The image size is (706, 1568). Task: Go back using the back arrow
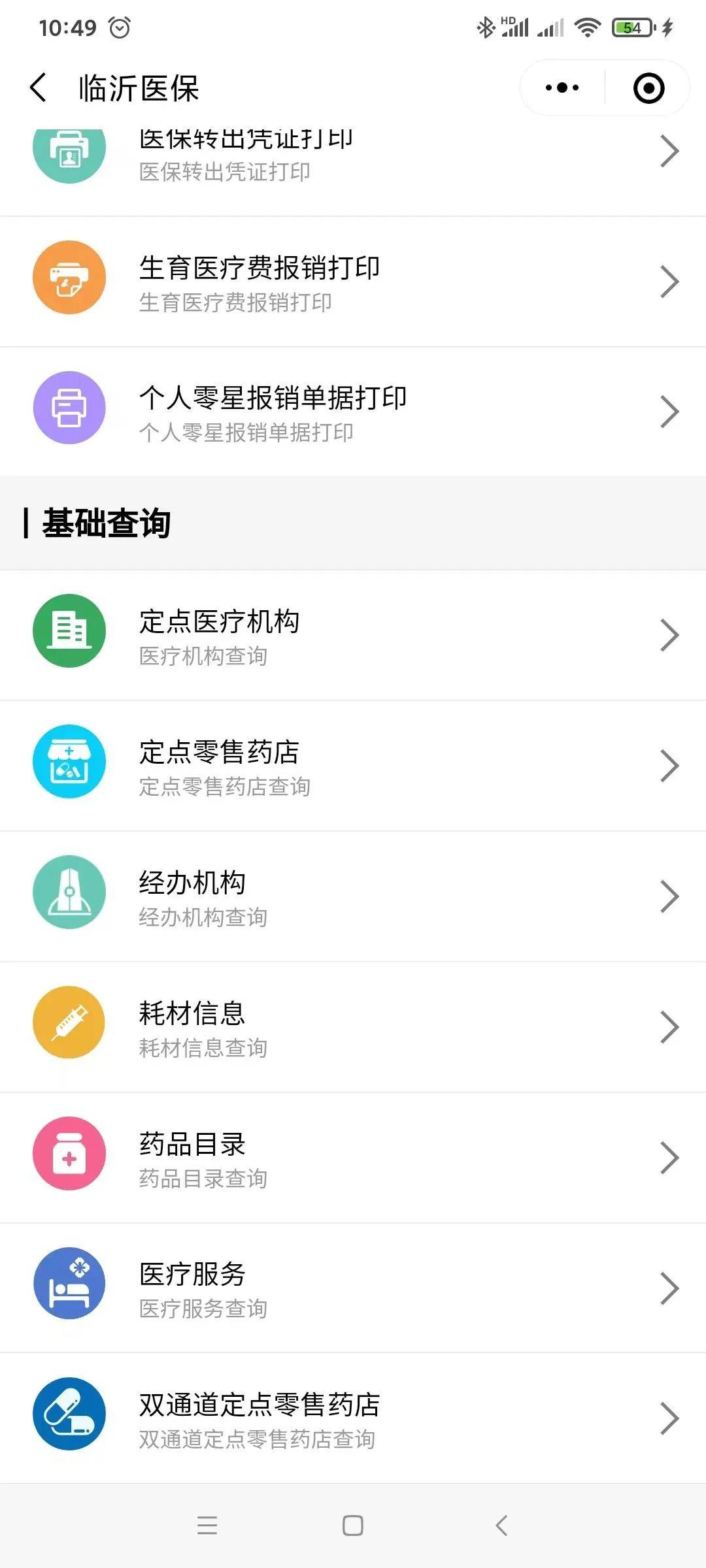(37, 86)
